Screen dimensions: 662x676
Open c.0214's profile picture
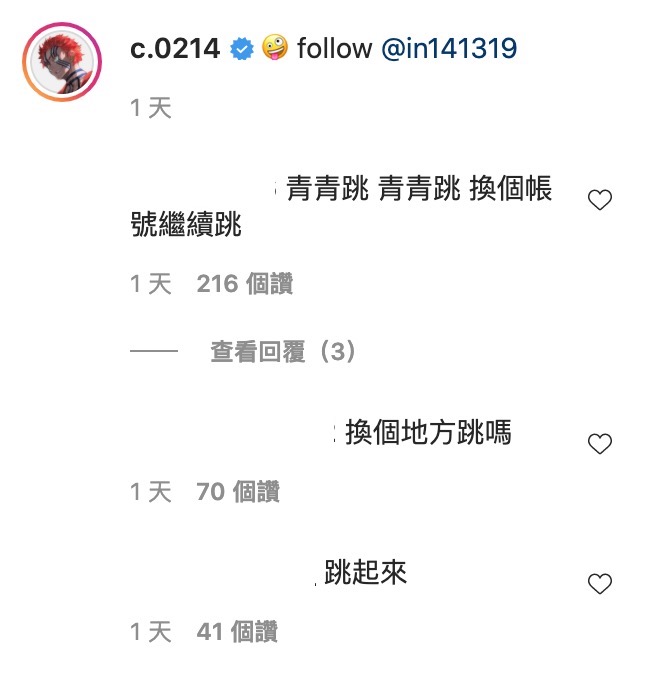(x=64, y=65)
